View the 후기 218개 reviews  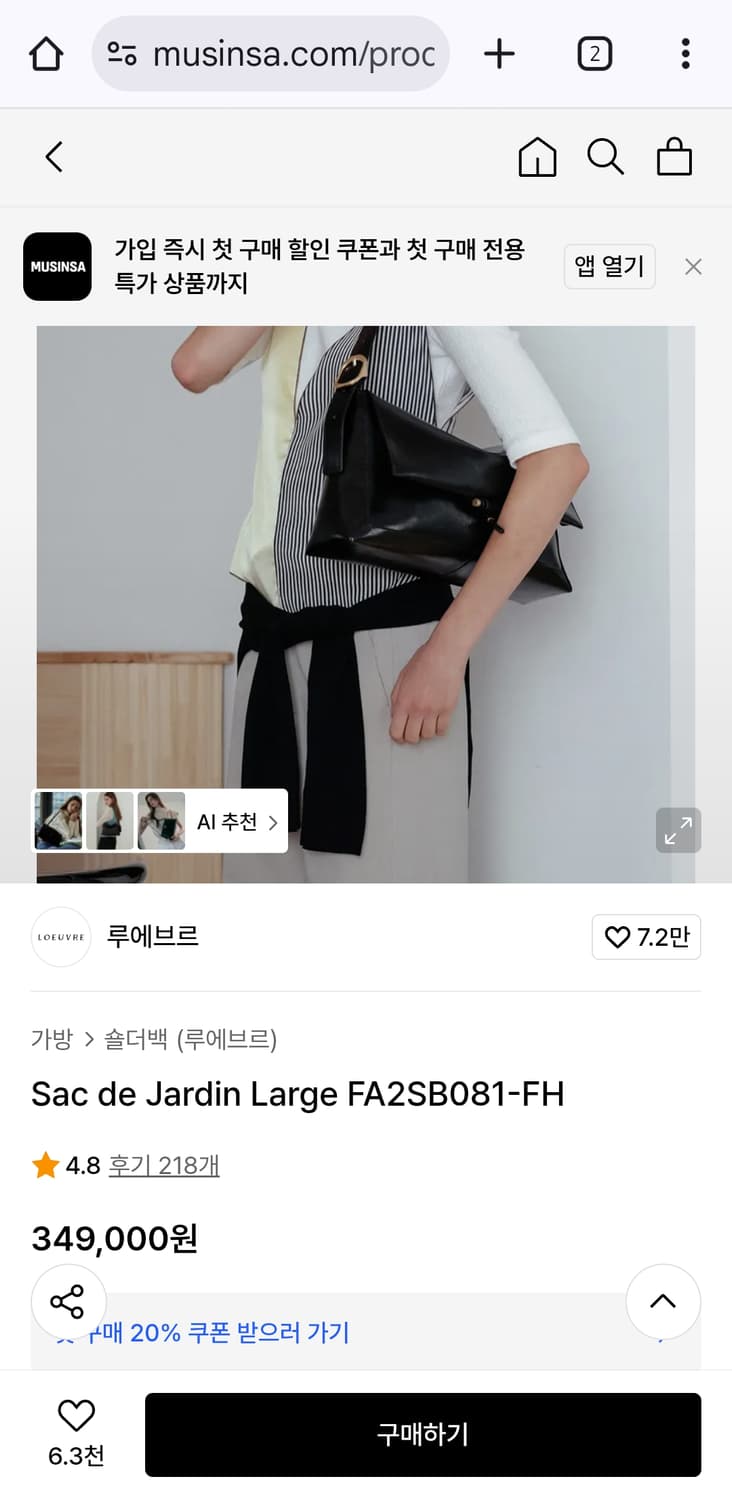click(163, 1164)
